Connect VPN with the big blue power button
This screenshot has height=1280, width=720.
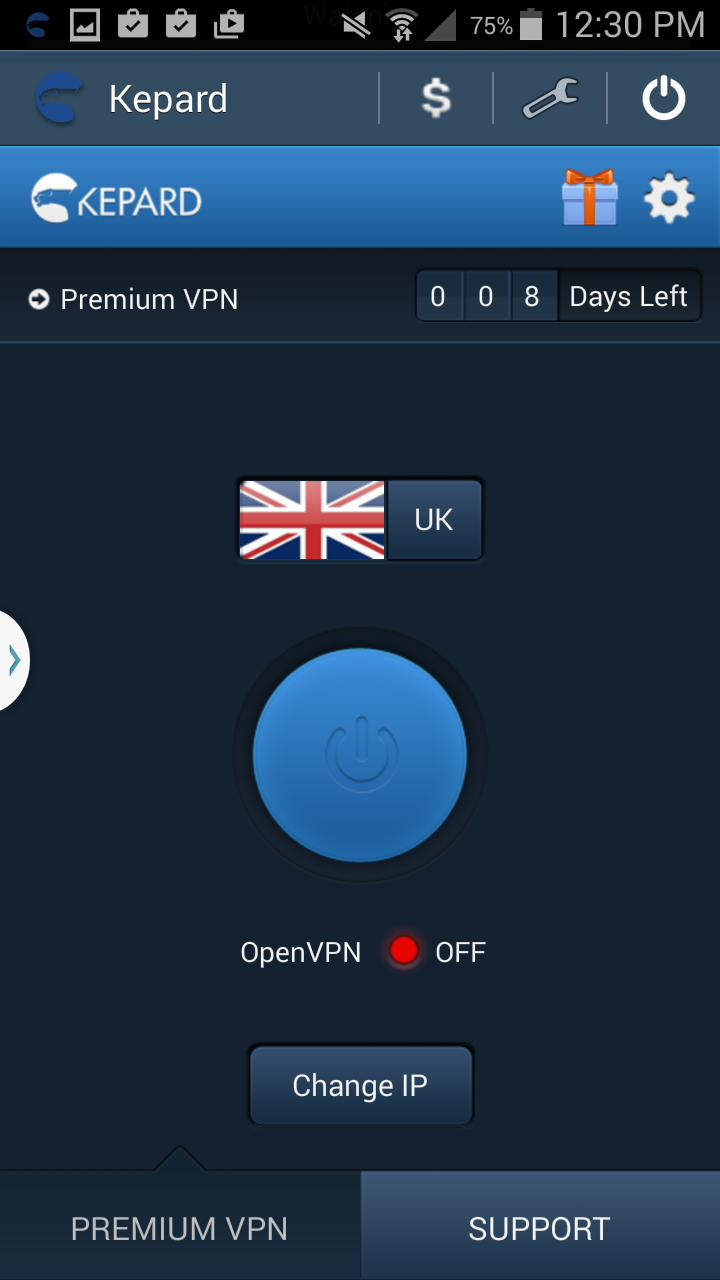point(360,754)
